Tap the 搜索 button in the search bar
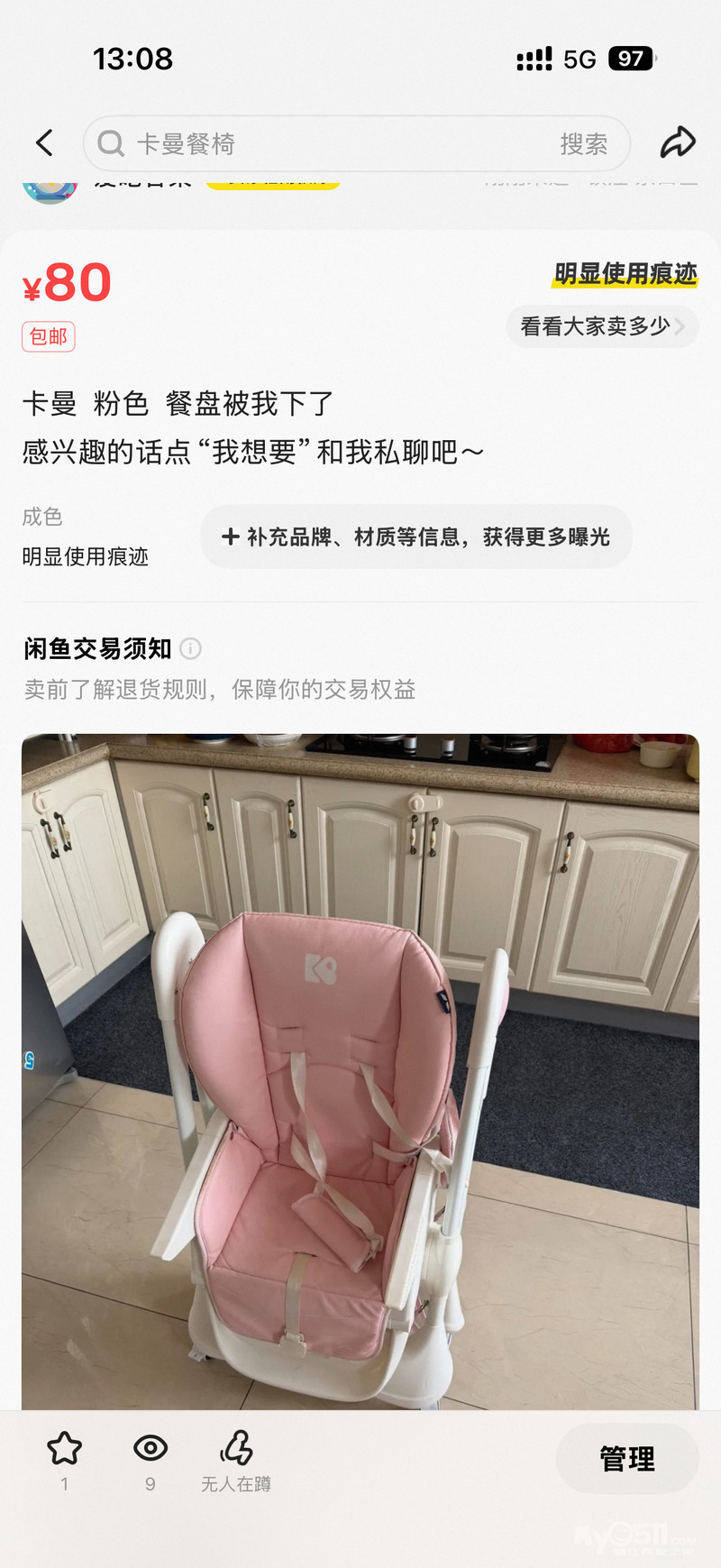The image size is (721, 1568). (583, 144)
